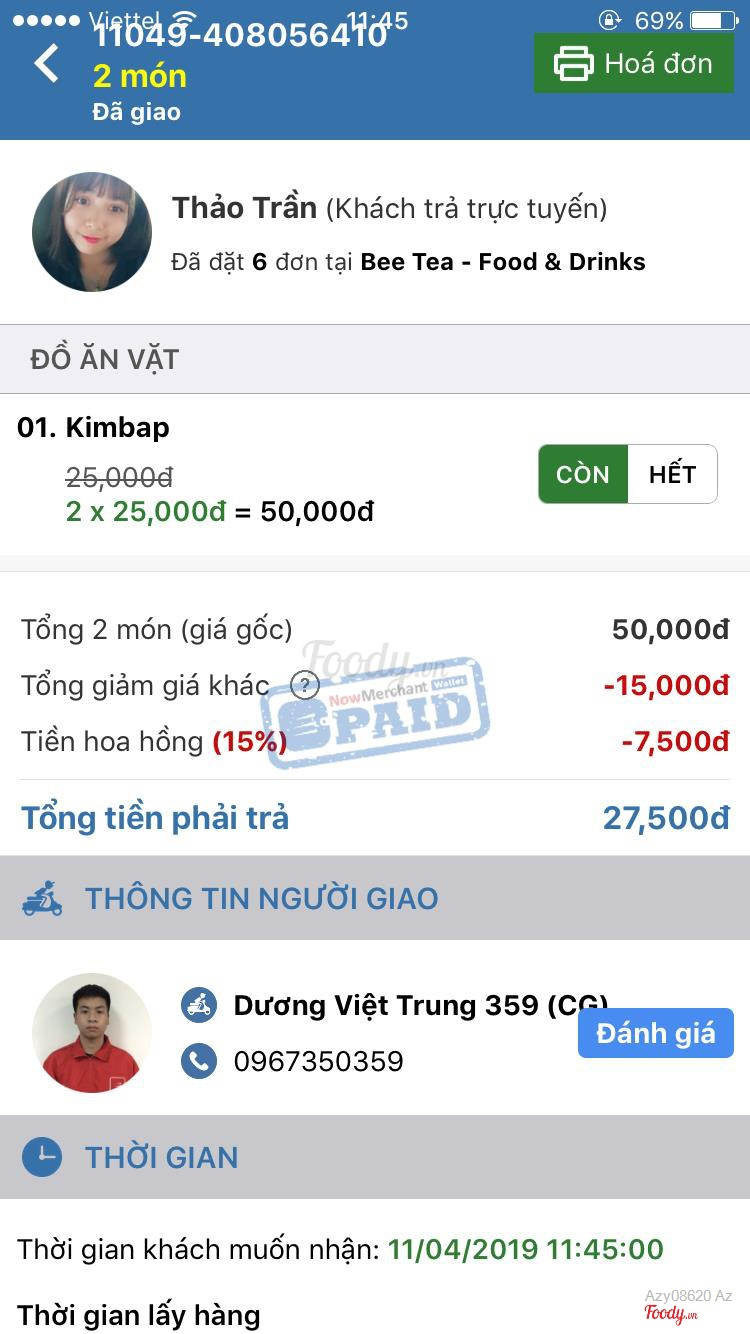Open Thảo Trần's profile photo

coord(92,232)
